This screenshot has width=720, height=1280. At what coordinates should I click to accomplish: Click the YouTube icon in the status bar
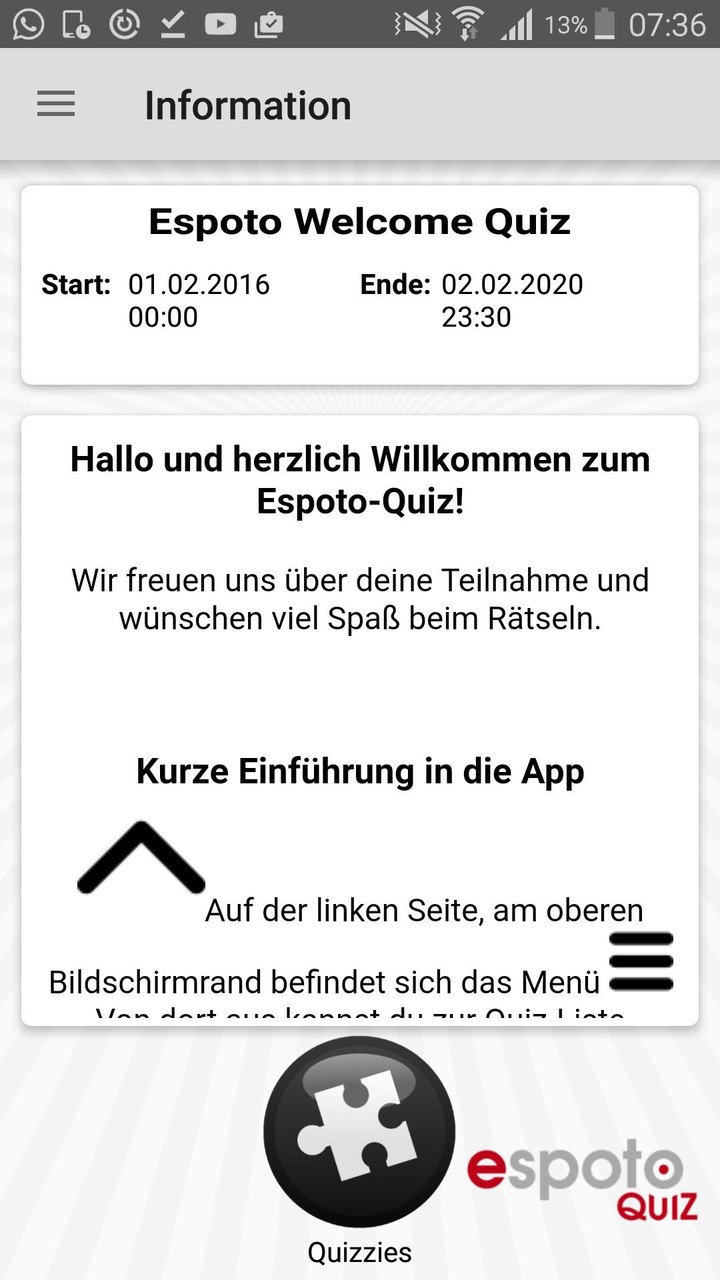coord(221,26)
